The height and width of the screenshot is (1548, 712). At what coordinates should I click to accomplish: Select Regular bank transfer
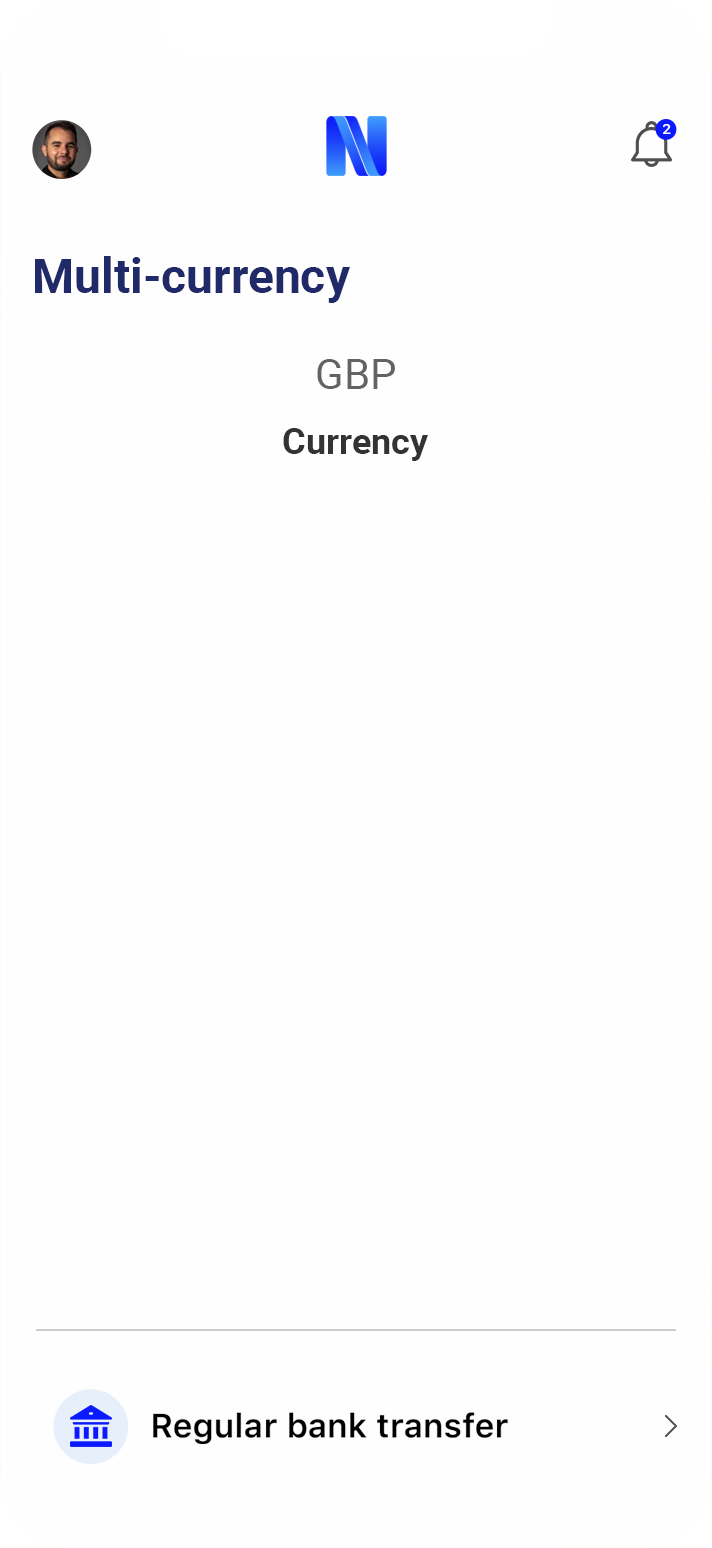356,1426
